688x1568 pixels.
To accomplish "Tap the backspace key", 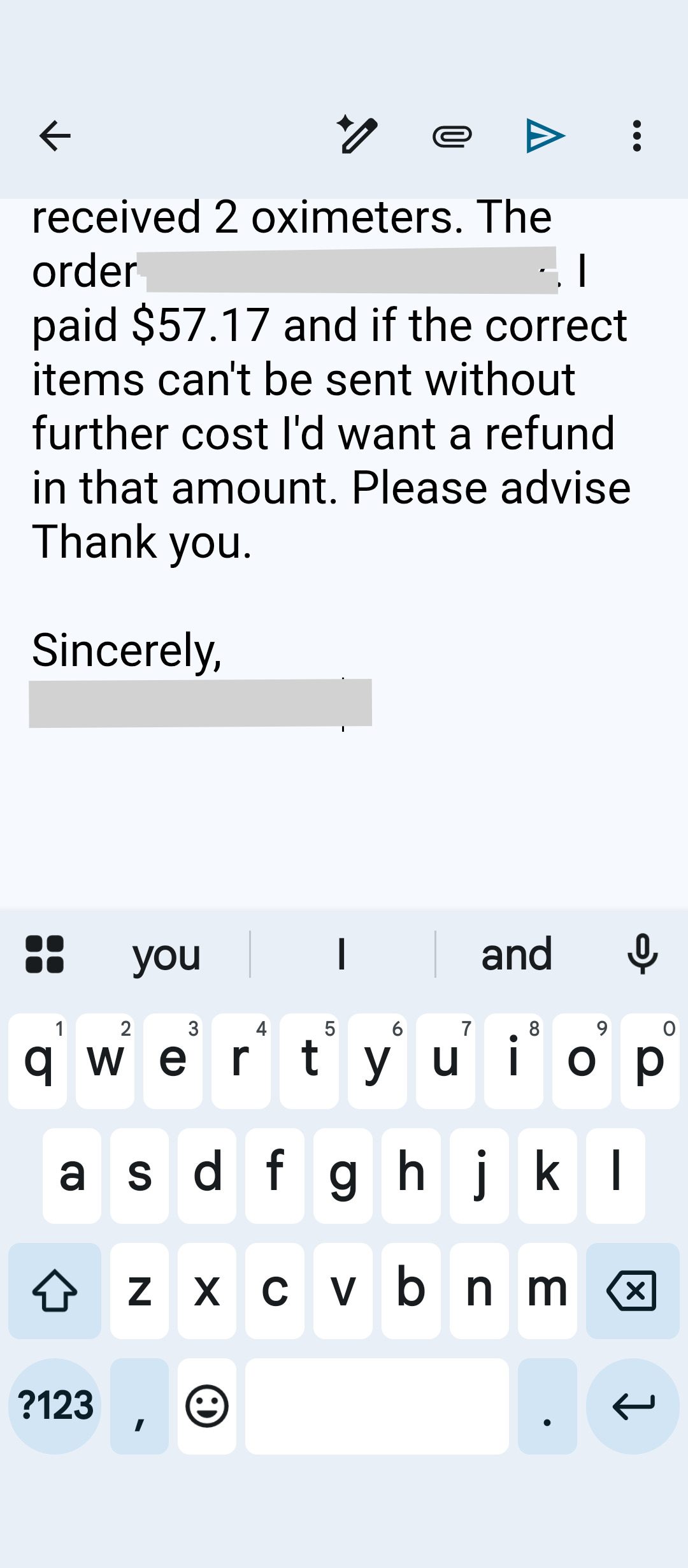I will (632, 1290).
